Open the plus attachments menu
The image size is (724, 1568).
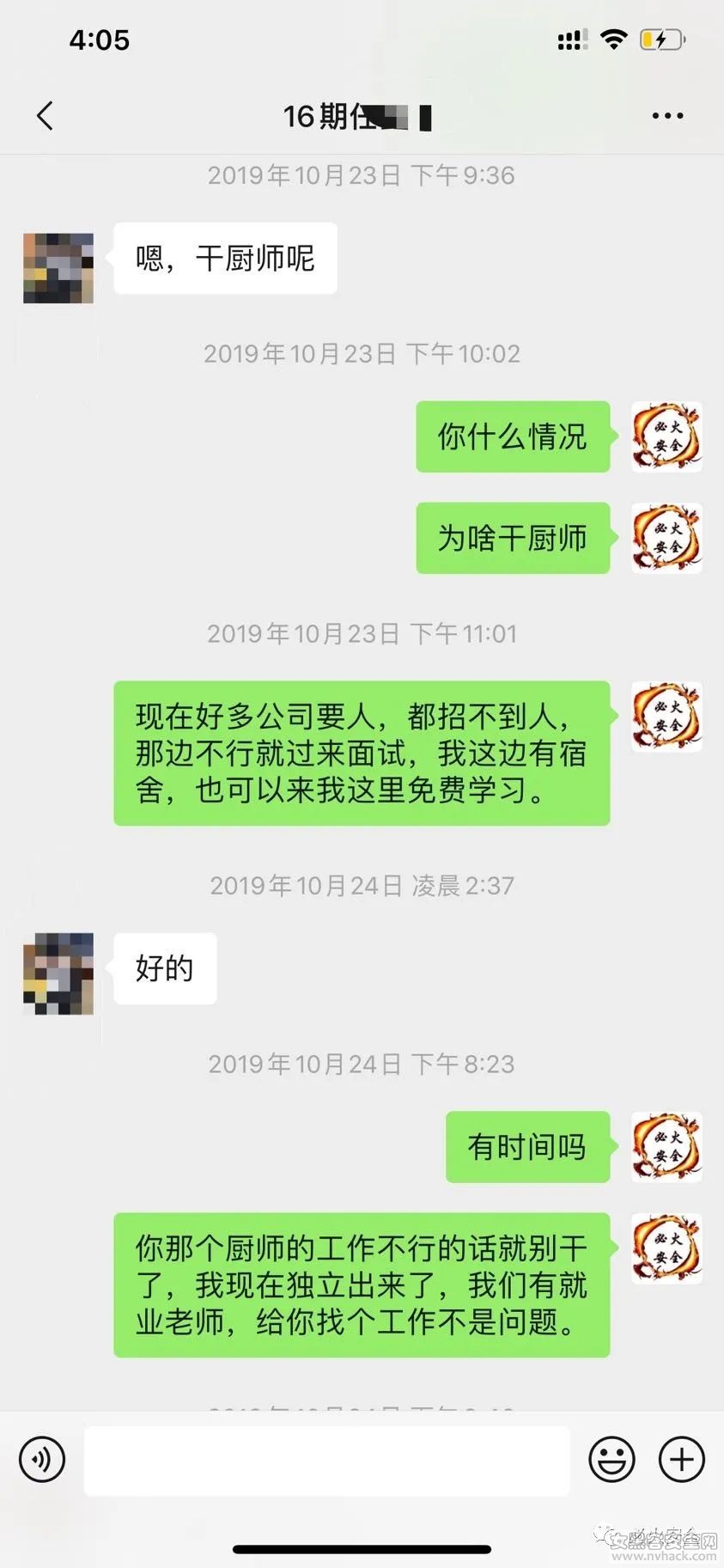[682, 1459]
